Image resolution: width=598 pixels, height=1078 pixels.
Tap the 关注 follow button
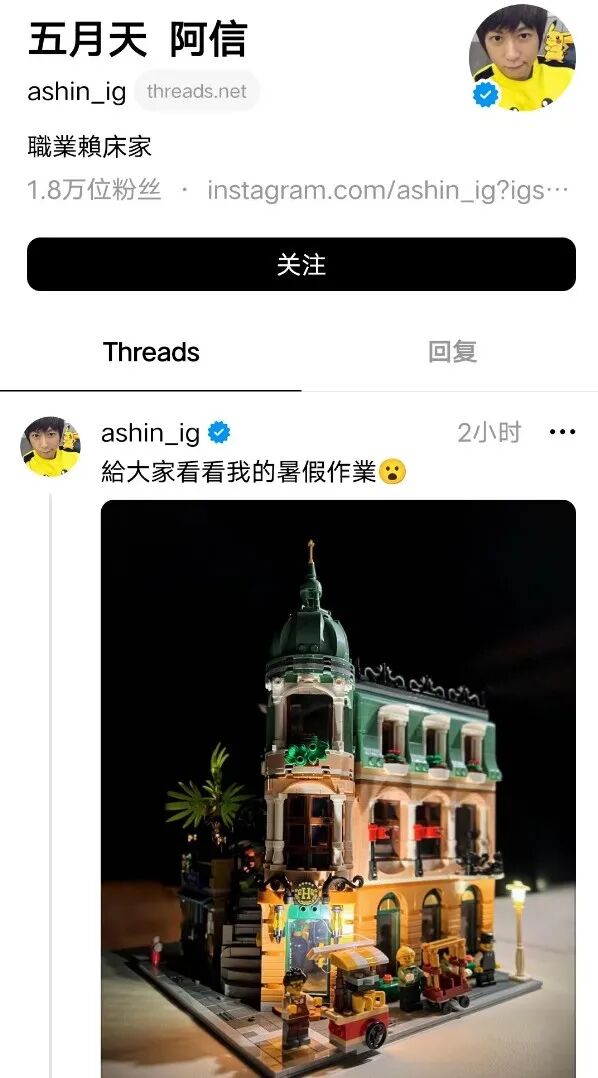pyautogui.click(x=301, y=265)
